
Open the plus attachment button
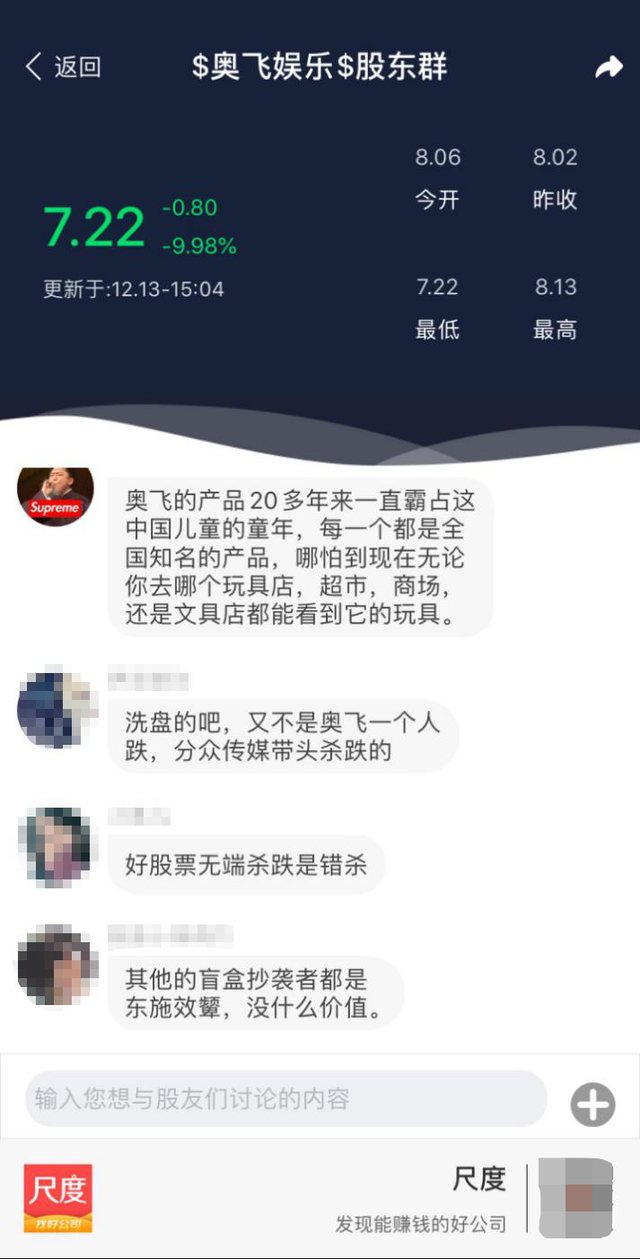click(x=592, y=1105)
